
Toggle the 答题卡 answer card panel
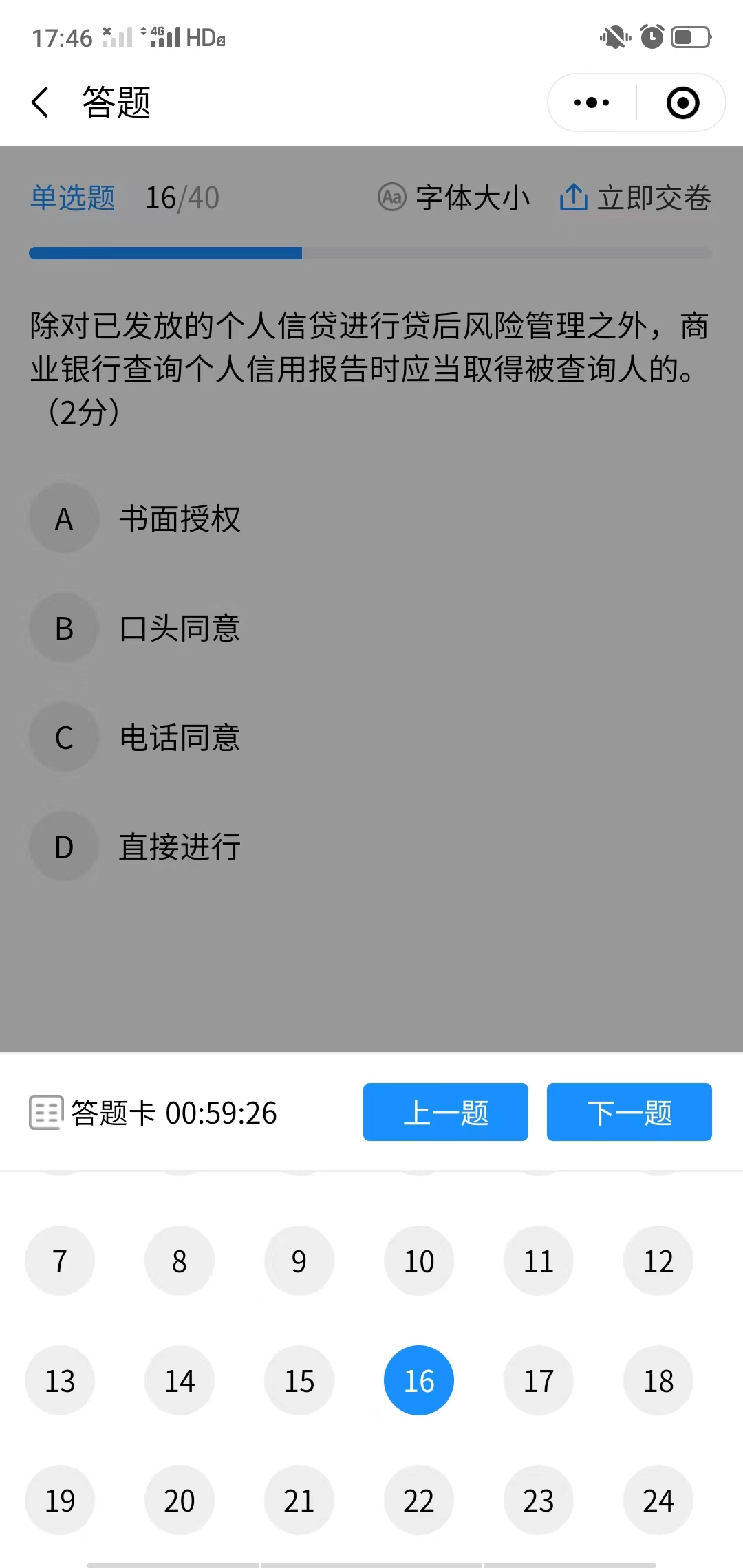point(153,1113)
